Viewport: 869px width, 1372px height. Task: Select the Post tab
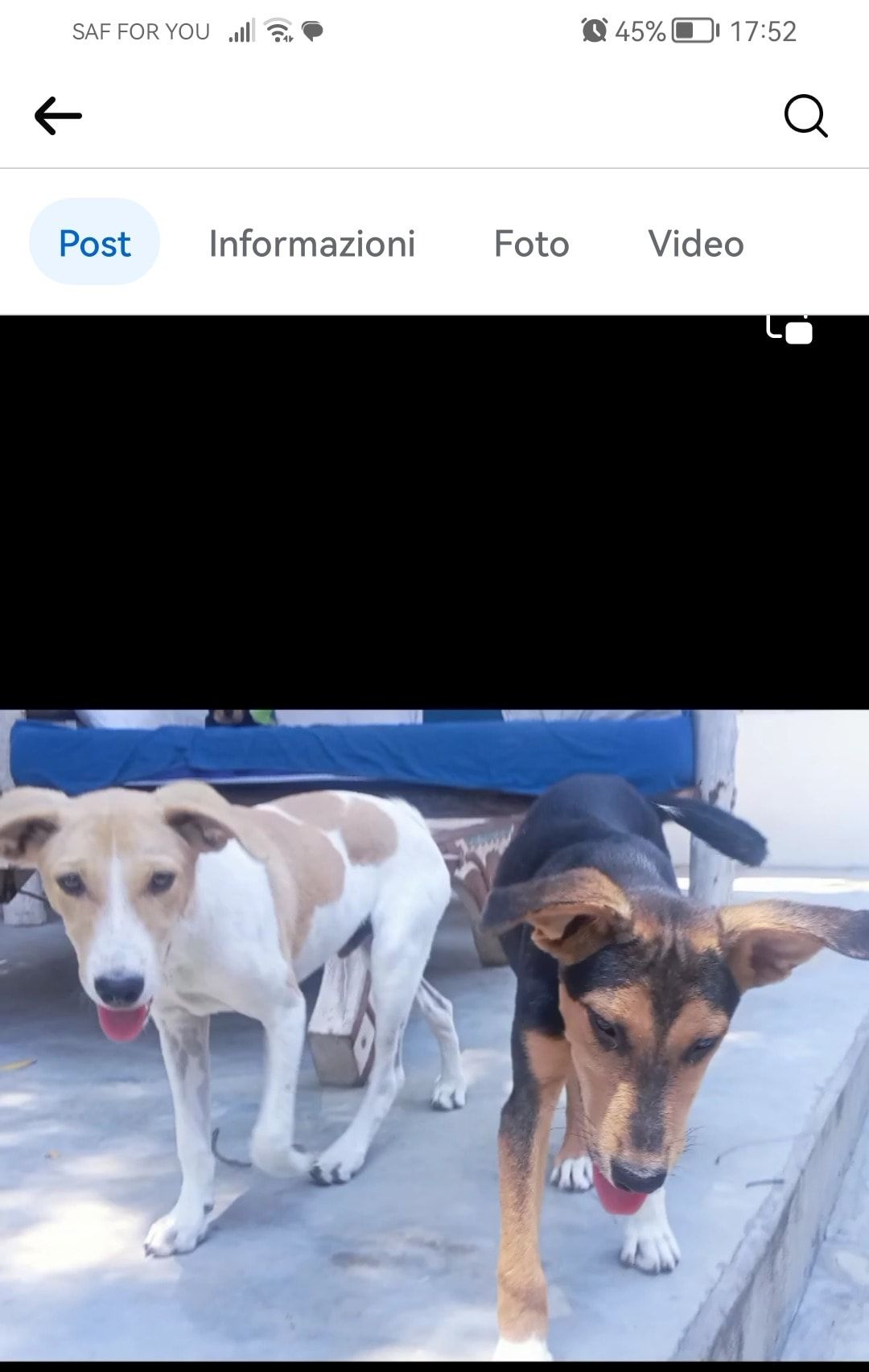coord(94,243)
